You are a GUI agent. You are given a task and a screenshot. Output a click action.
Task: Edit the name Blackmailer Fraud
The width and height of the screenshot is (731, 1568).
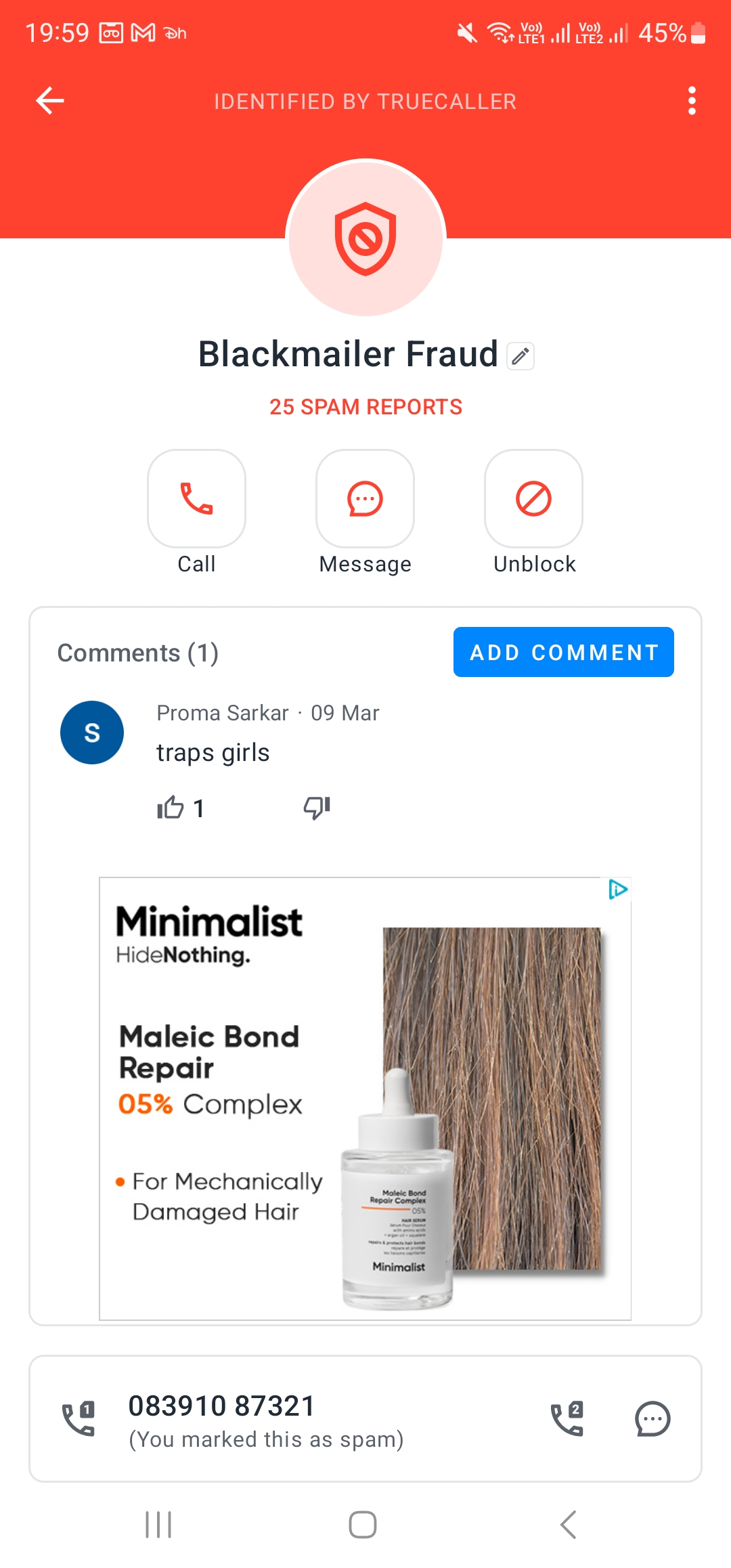[x=520, y=356]
